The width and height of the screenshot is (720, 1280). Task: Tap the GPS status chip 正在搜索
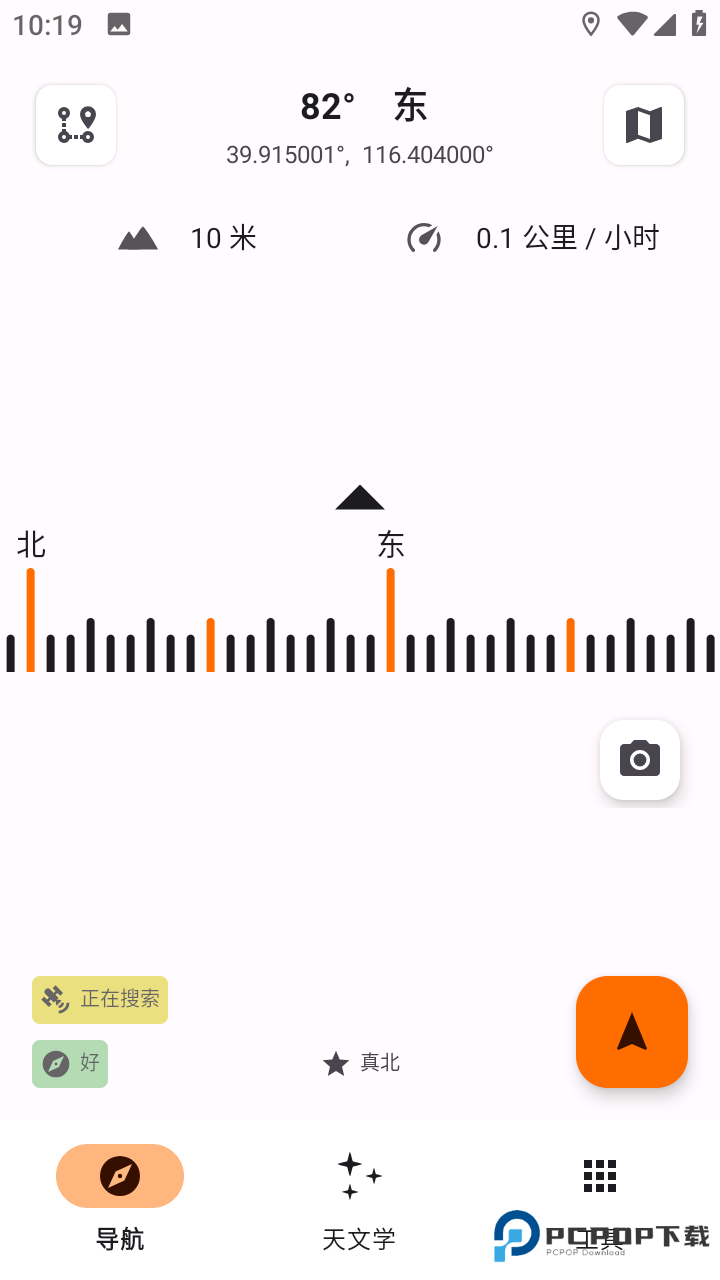tap(100, 1000)
